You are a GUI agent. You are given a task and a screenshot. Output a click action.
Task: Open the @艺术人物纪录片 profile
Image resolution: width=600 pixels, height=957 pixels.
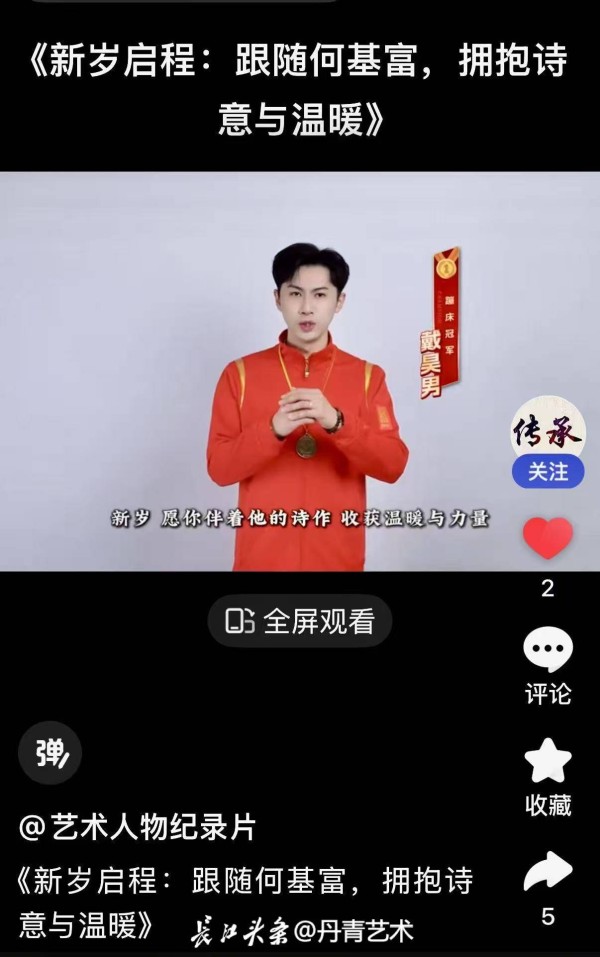point(138,827)
